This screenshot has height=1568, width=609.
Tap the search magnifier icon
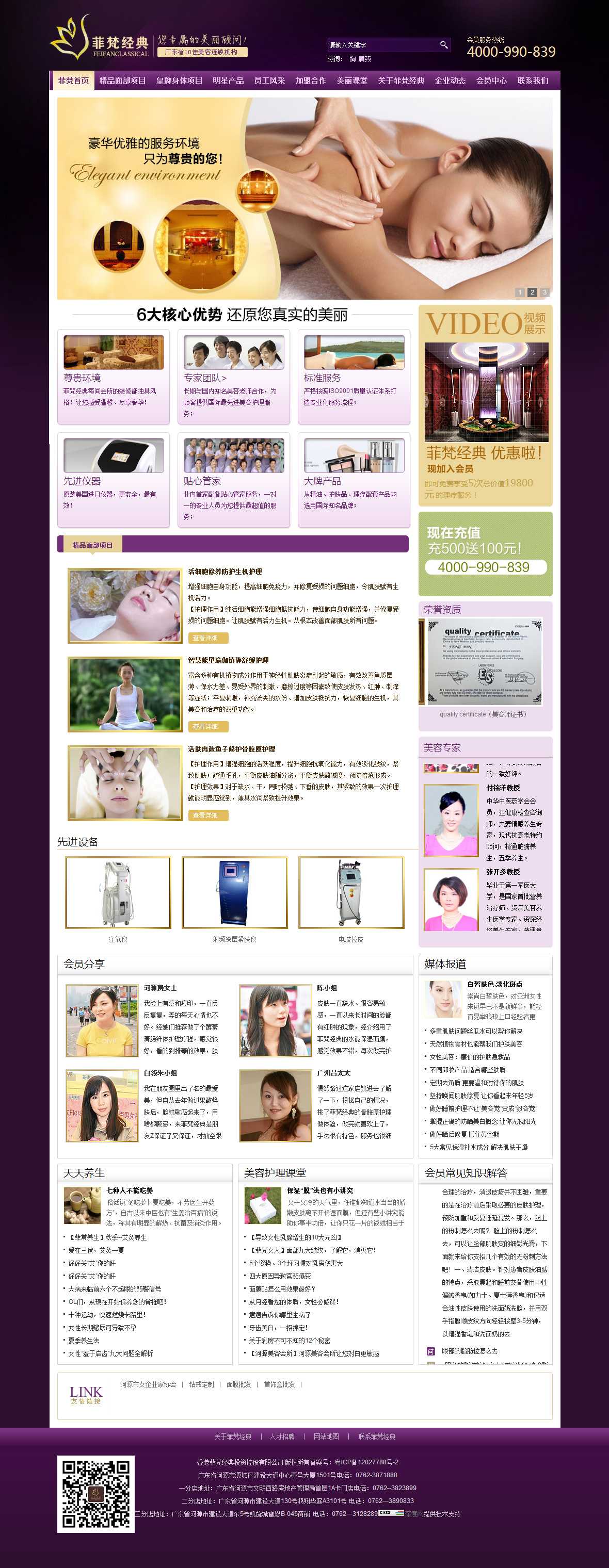(444, 44)
